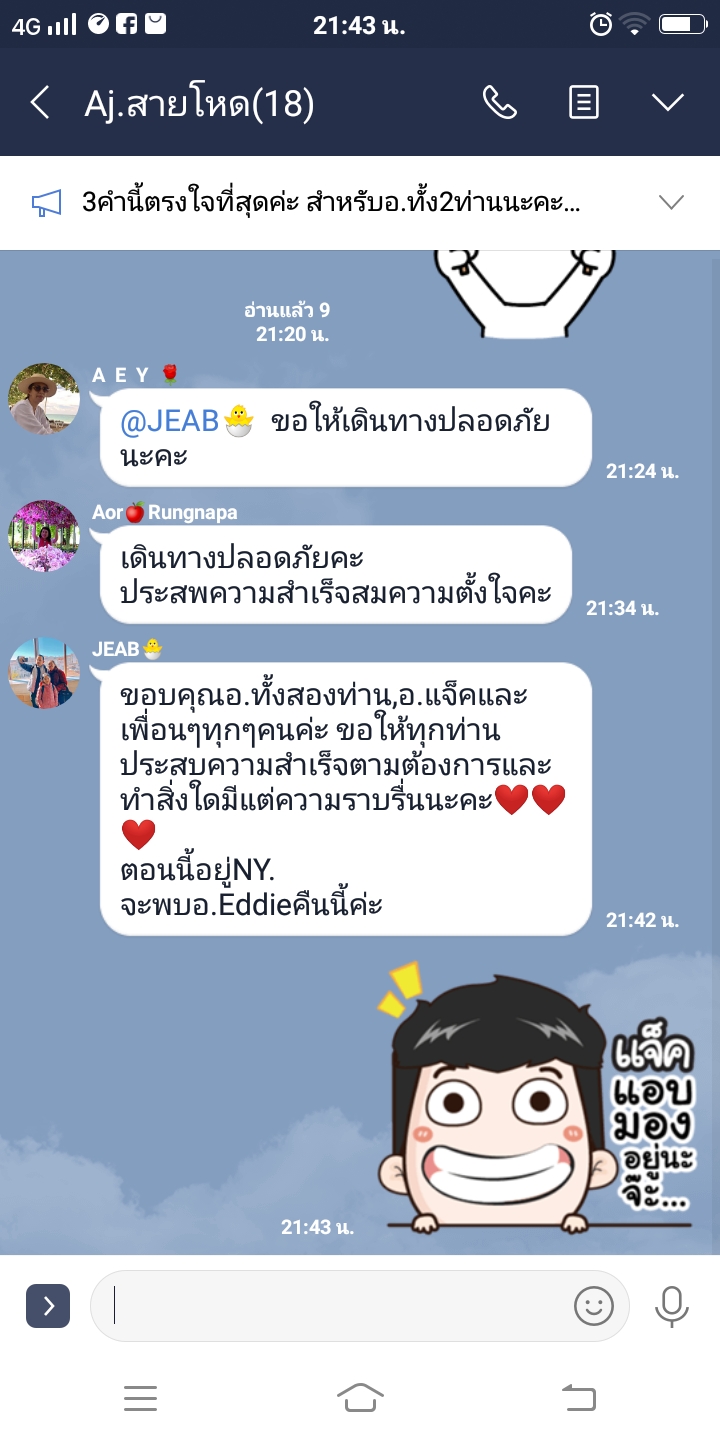720x1440 pixels.
Task: Start a voice call in this group
Action: click(499, 103)
